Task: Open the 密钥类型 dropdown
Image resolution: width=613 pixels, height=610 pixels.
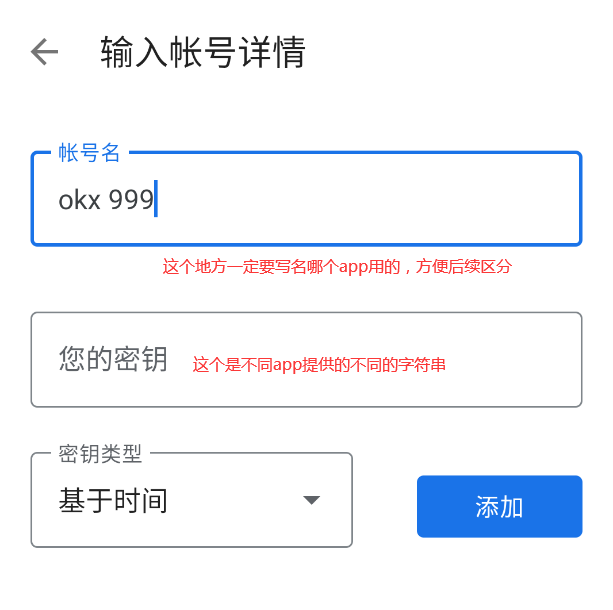Action: (x=192, y=500)
